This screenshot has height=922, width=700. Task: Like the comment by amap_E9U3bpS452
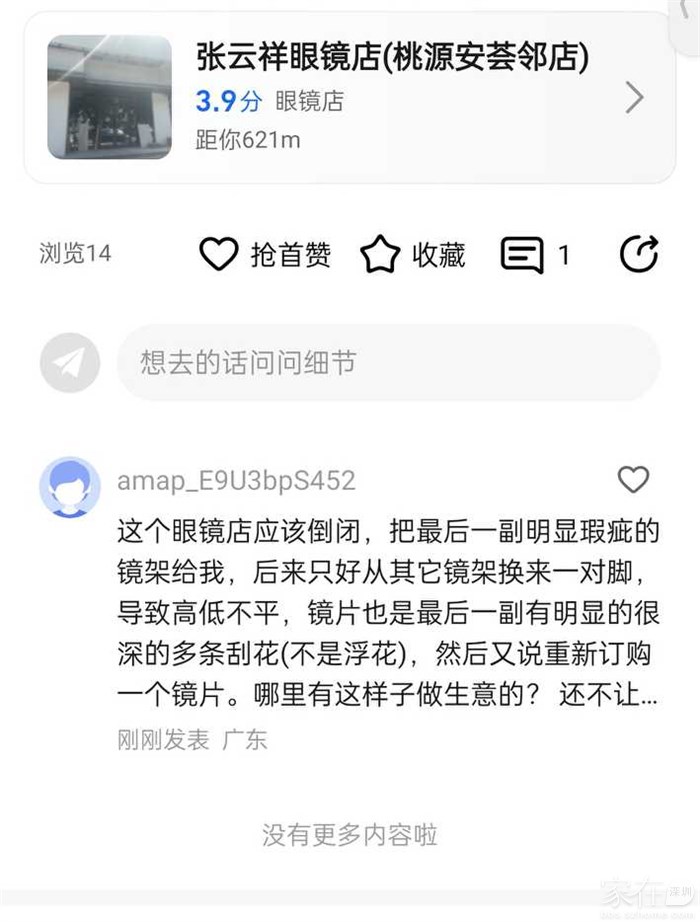[x=633, y=480]
